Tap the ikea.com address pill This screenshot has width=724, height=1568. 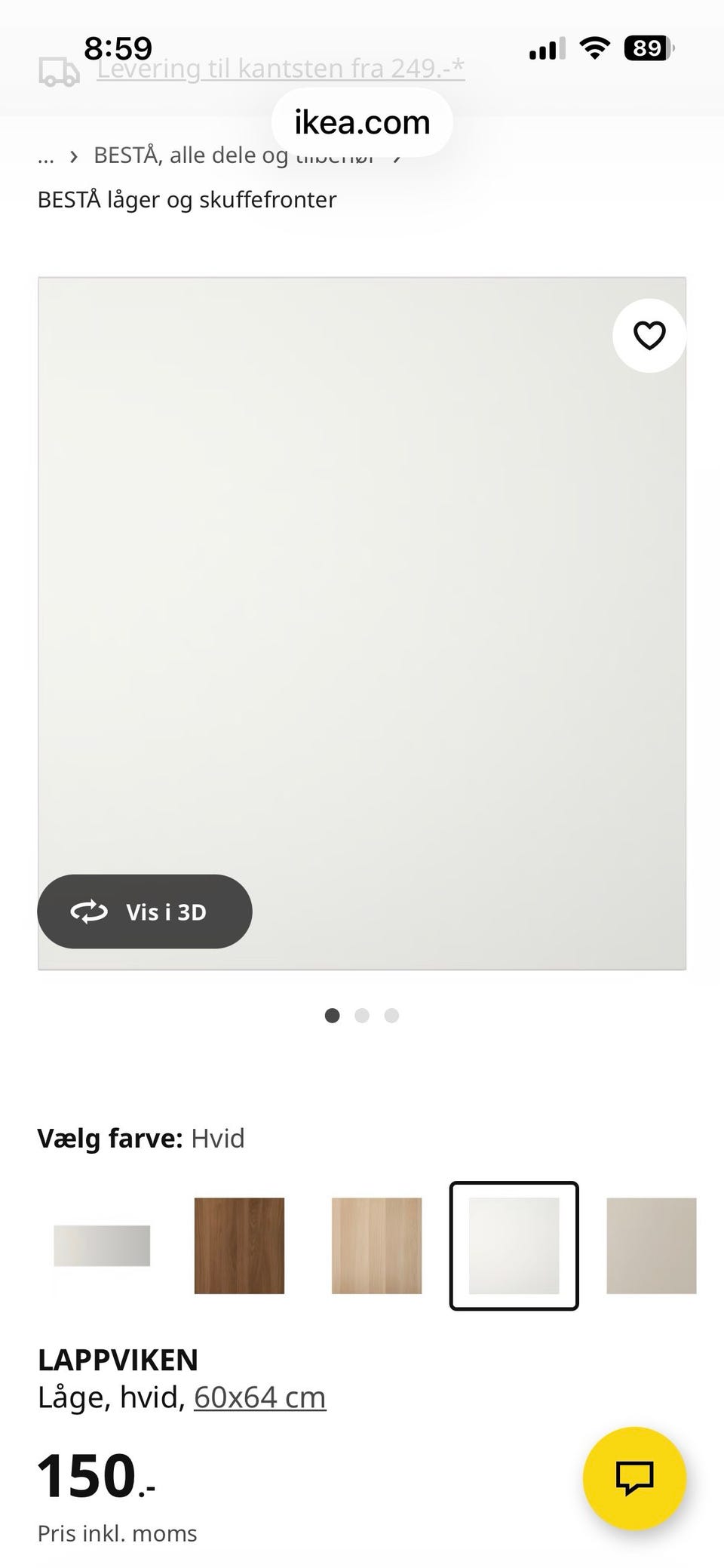click(x=362, y=121)
